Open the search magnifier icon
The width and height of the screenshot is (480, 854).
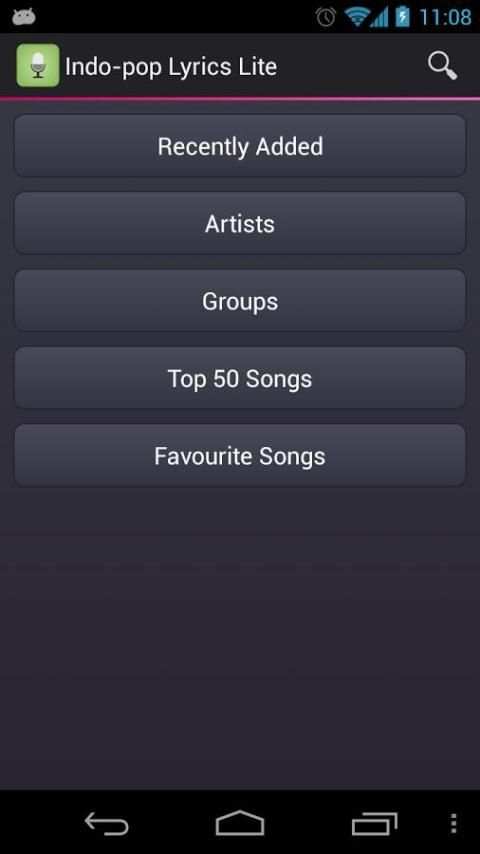(442, 66)
